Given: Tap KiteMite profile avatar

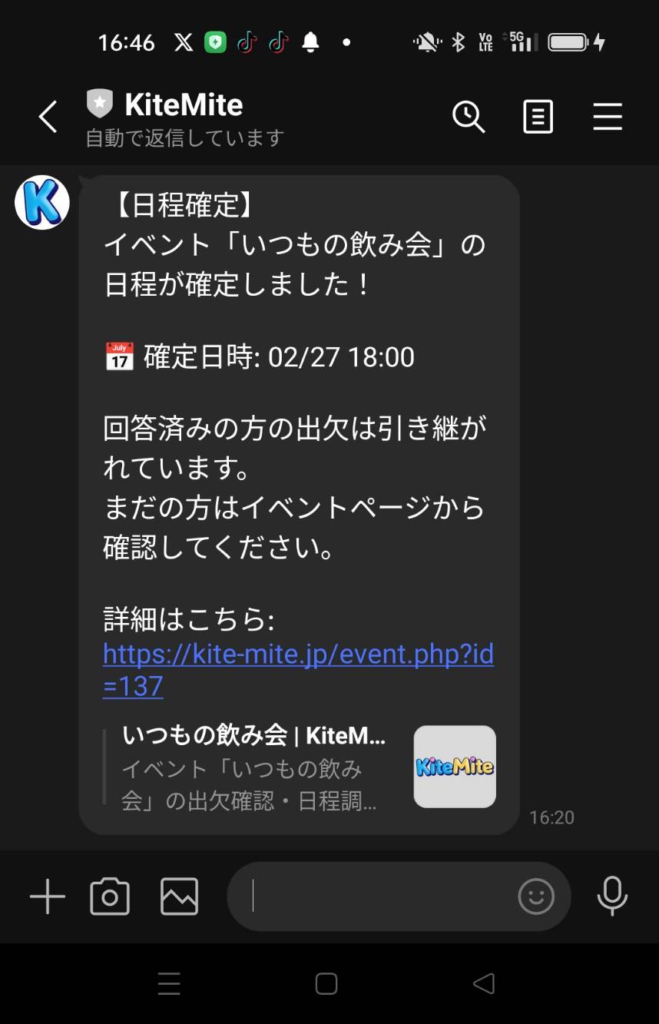Looking at the screenshot, I should pyautogui.click(x=42, y=201).
